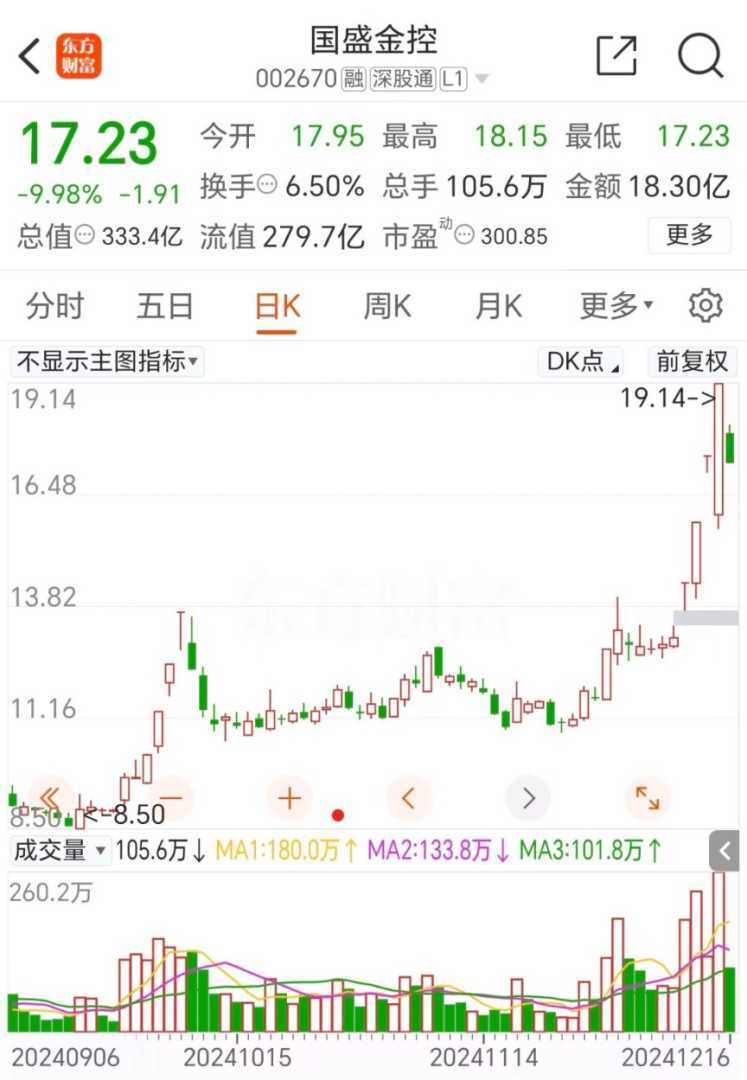Tap the 更多 button beside 市盈
The image size is (747, 1080).
point(689,235)
